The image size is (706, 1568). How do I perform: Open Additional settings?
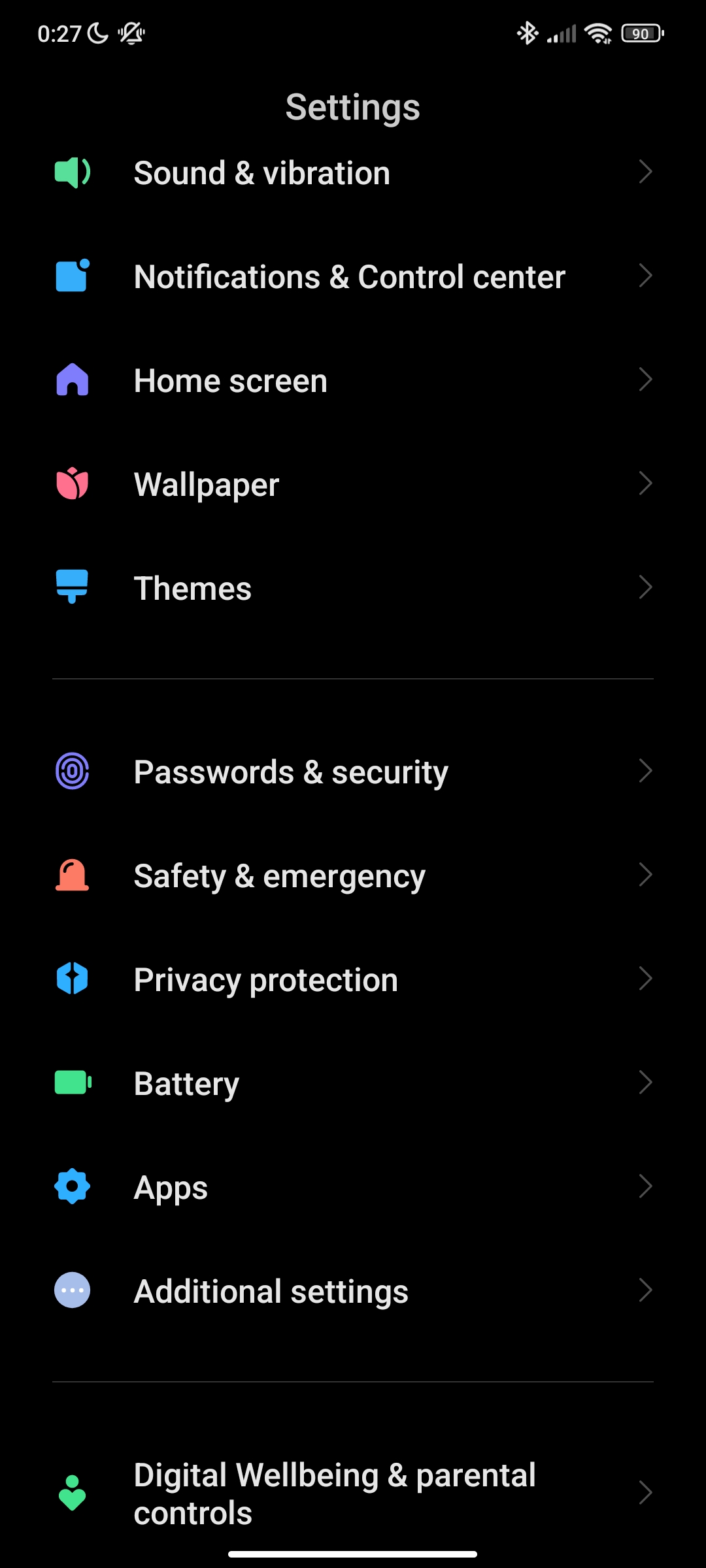(353, 1291)
